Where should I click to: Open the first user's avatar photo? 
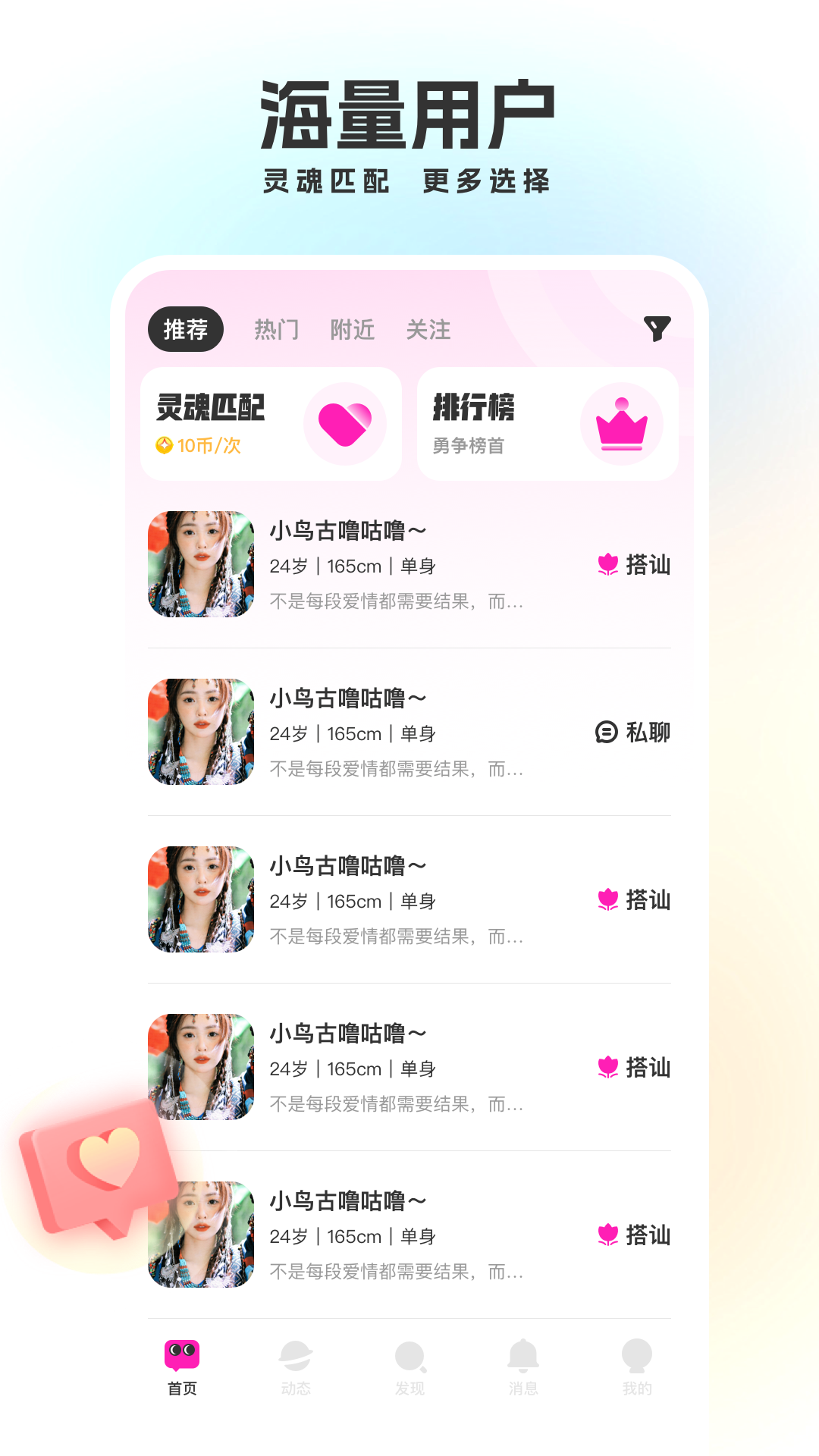coord(200,564)
